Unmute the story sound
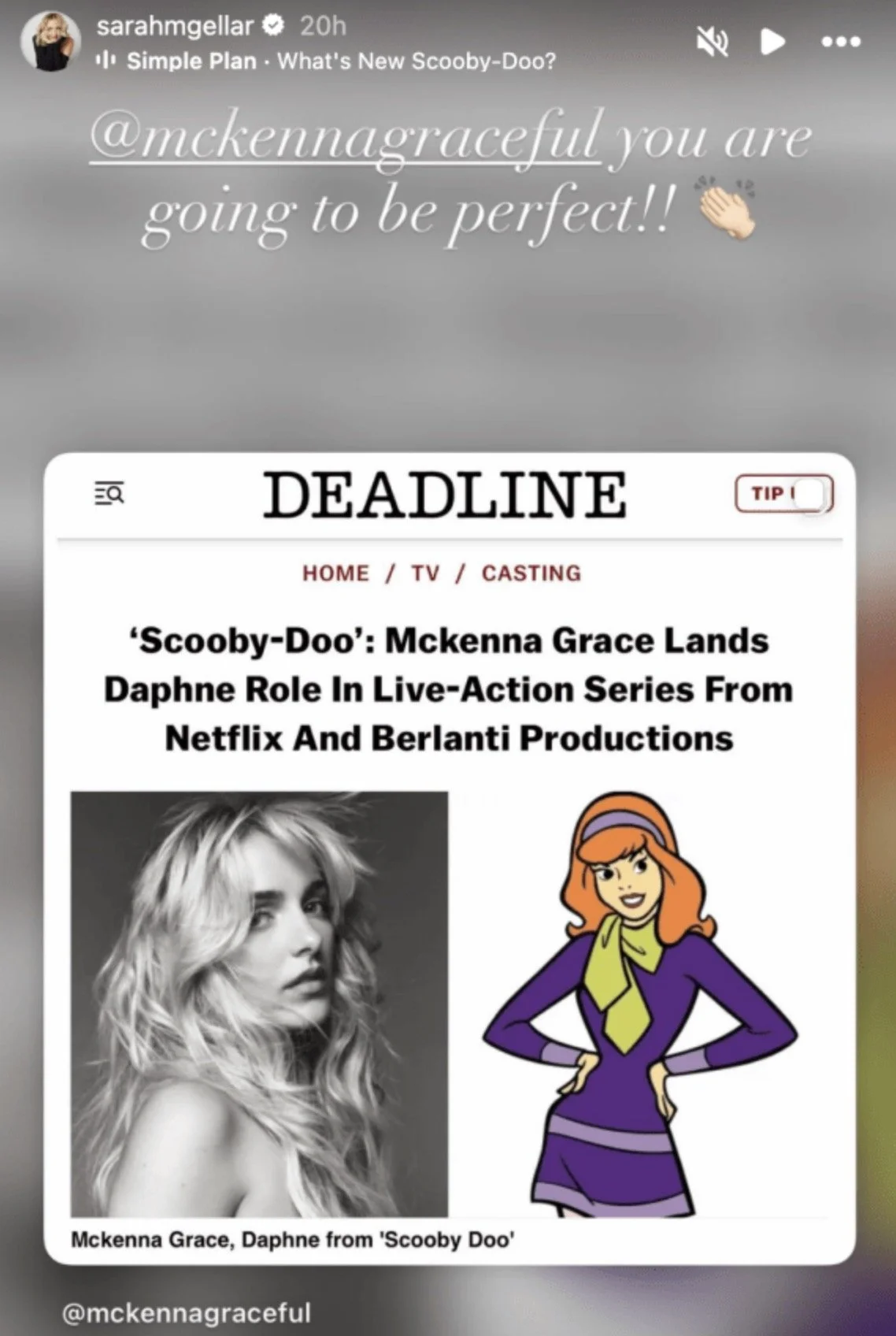This screenshot has width=896, height=1336. click(712, 42)
